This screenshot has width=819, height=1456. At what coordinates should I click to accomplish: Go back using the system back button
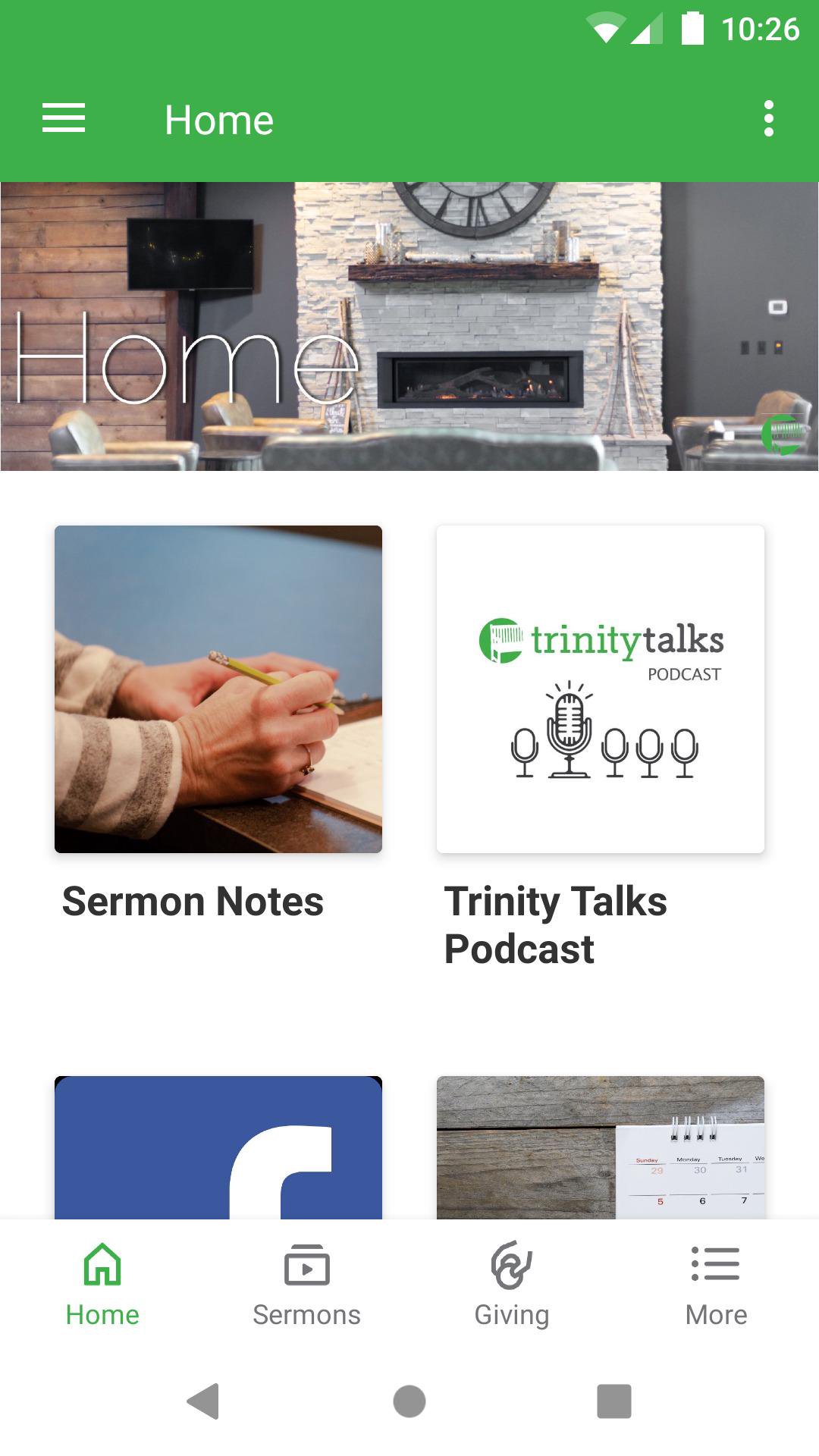click(x=203, y=1401)
